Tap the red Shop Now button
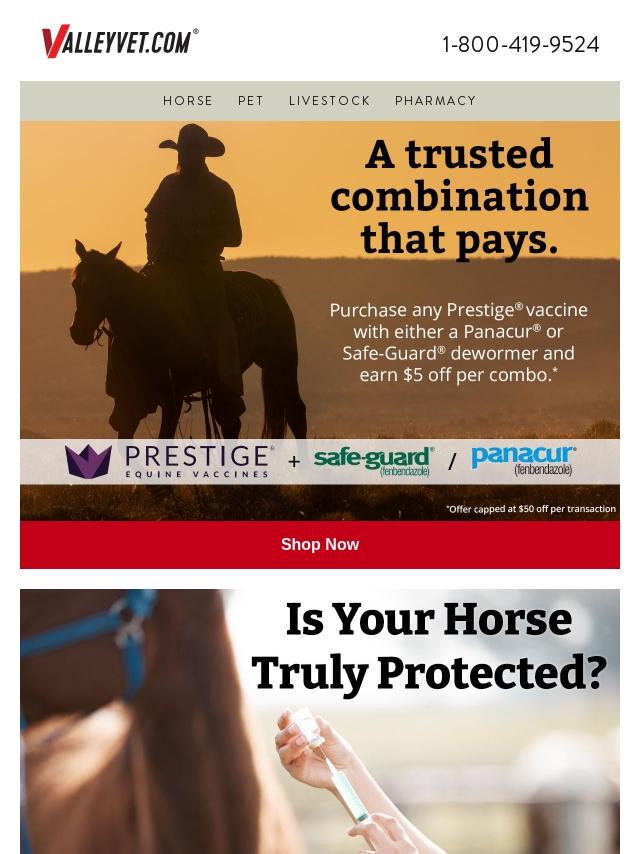This screenshot has height=854, width=640. pyautogui.click(x=320, y=545)
